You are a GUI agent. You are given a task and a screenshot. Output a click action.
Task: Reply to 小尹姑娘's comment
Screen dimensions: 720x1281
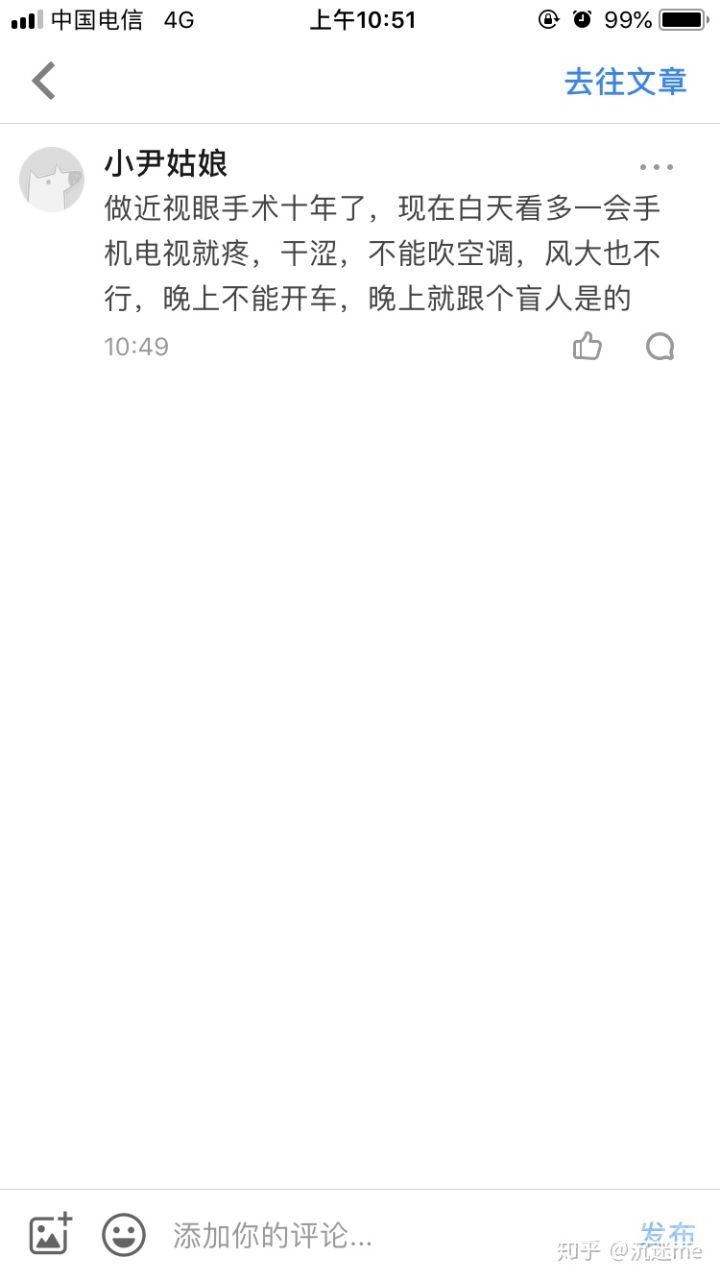[660, 346]
